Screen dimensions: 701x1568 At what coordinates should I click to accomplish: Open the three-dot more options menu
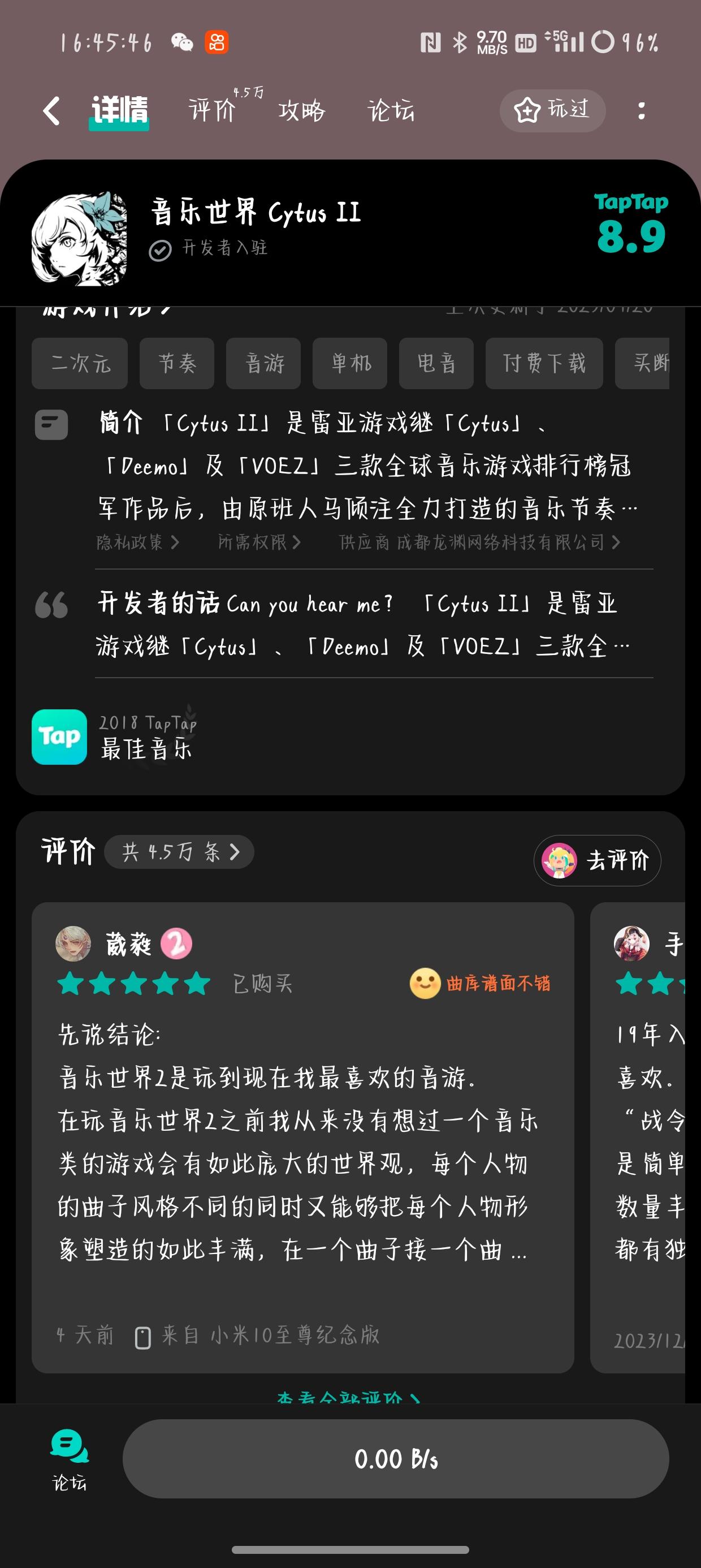(641, 111)
